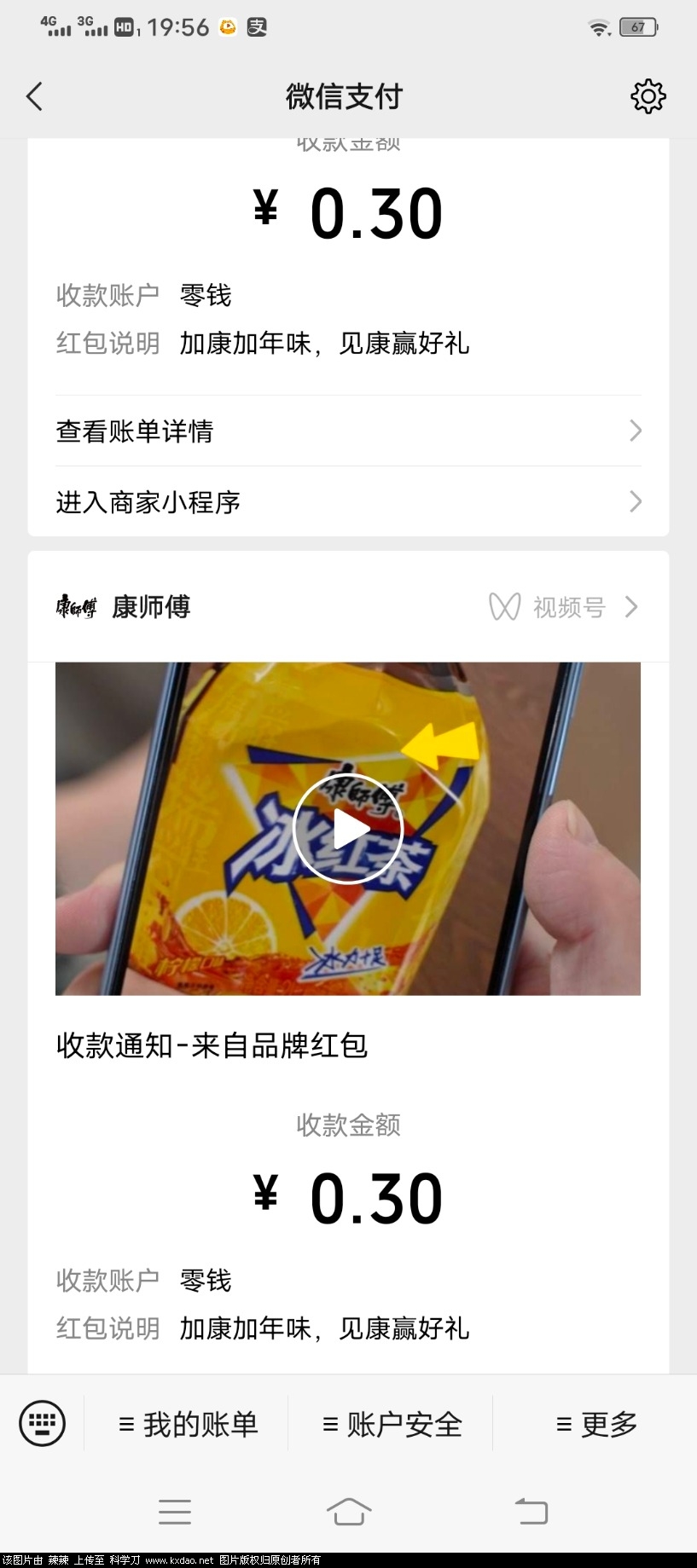Open the 账户安全 section
Image resolution: width=697 pixels, height=1568 pixels.
point(392,1423)
